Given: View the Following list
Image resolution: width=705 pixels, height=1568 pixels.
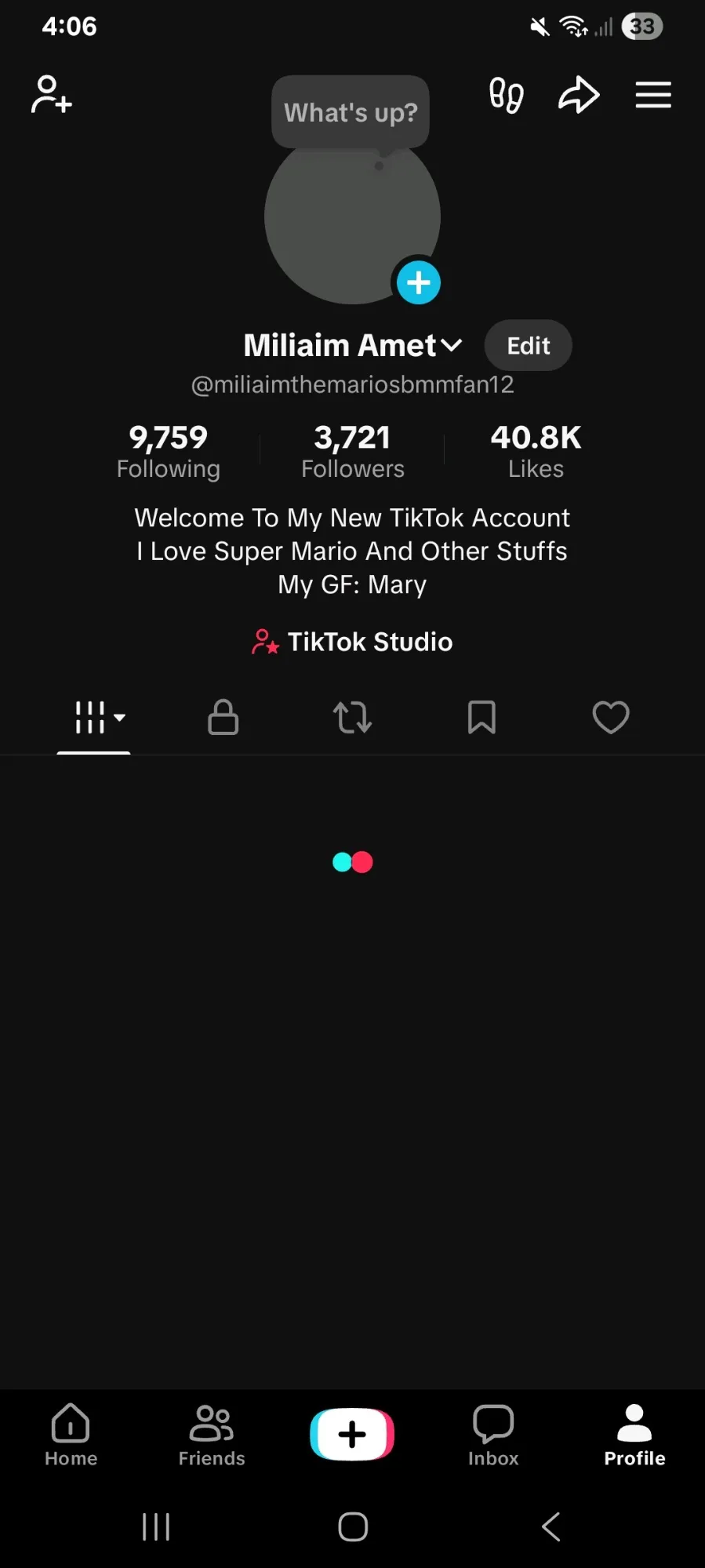Looking at the screenshot, I should point(168,450).
